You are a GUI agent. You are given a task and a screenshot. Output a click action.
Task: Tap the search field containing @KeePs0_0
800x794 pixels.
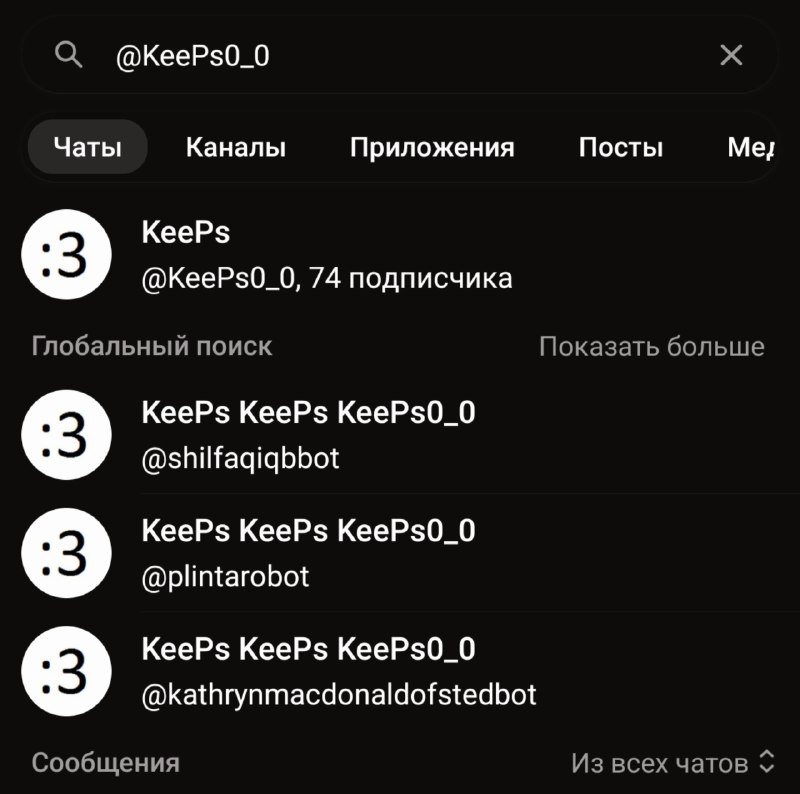pos(399,55)
